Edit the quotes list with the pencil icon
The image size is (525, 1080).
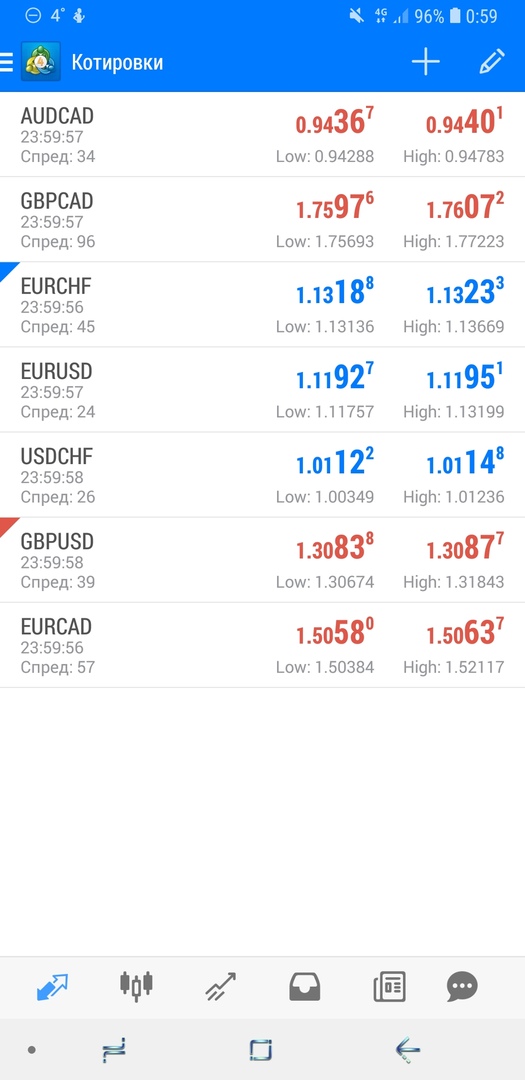pos(492,63)
